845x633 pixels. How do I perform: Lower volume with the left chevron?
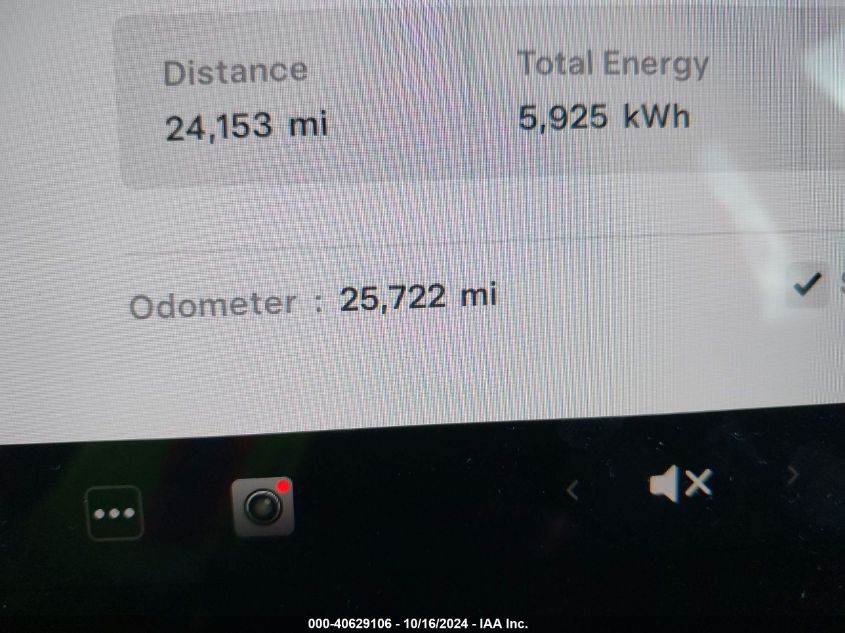[x=573, y=490]
